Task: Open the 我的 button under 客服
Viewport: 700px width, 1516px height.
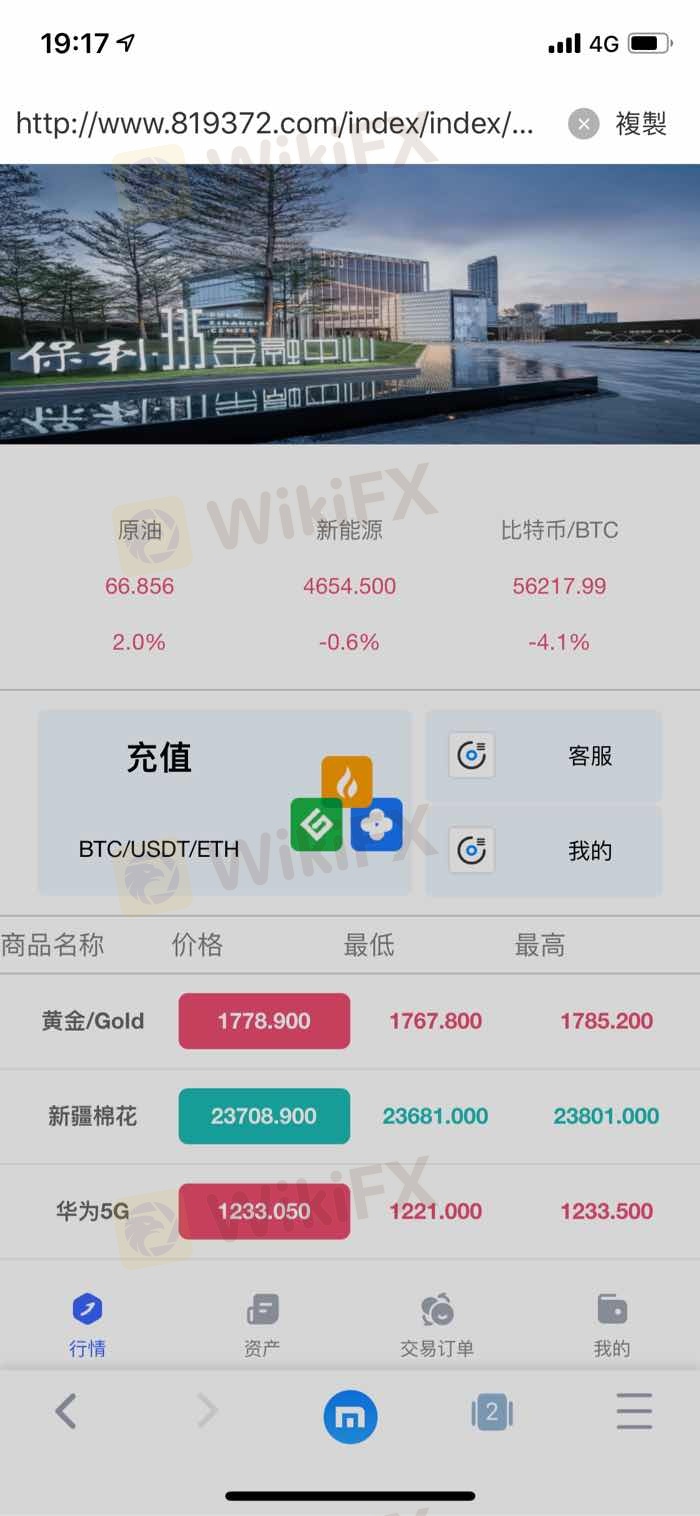Action: pyautogui.click(x=544, y=851)
